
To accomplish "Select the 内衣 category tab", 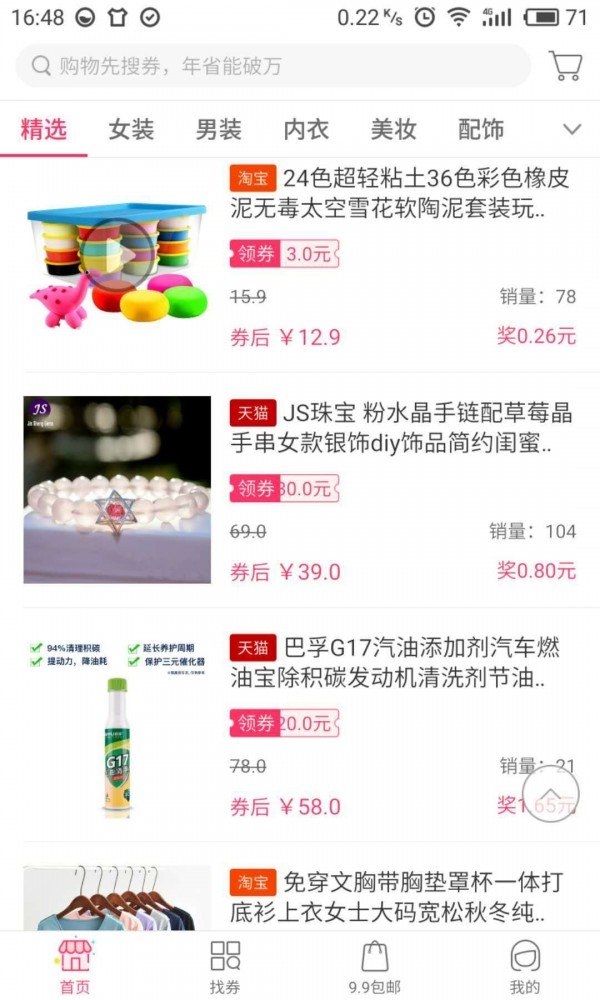I will pos(306,129).
